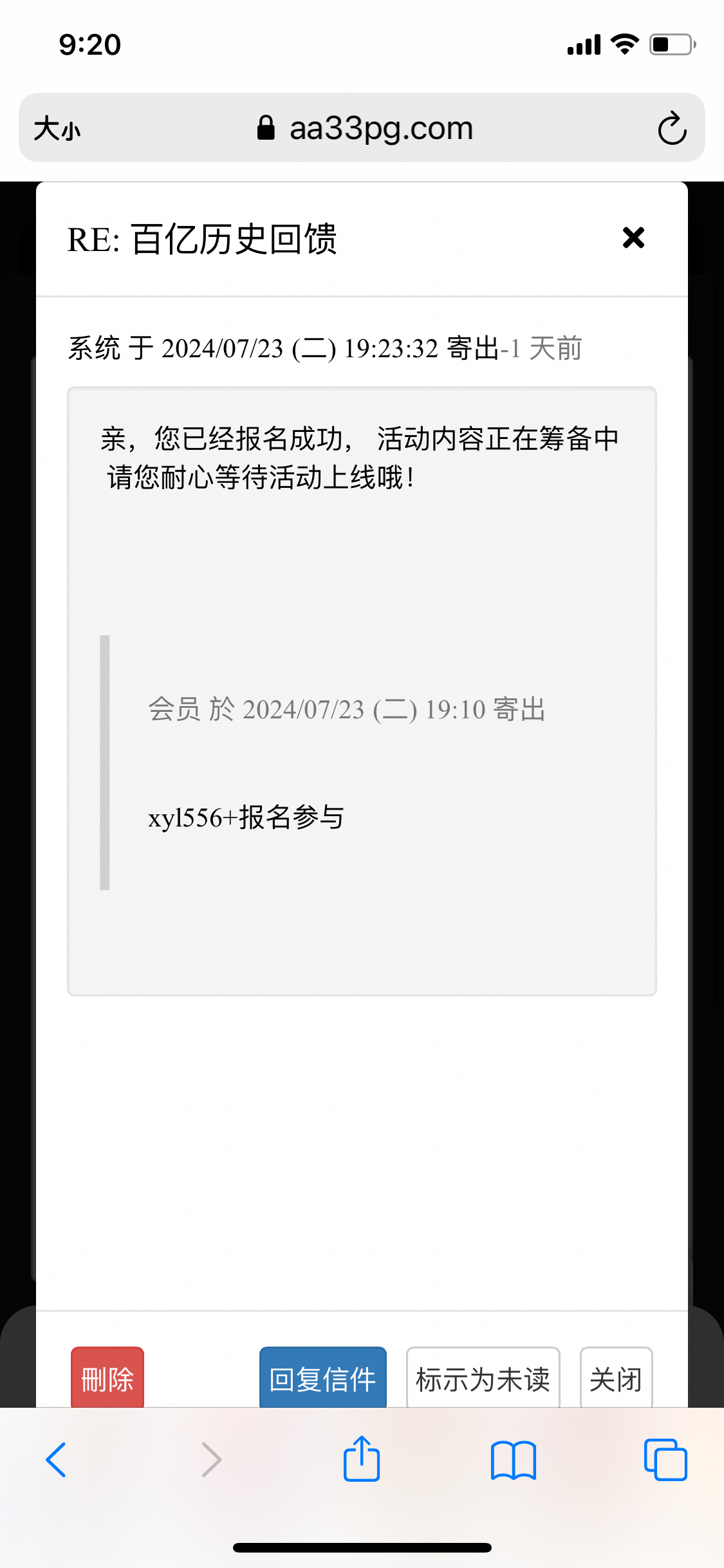Open Safari bookmarks

click(x=513, y=1459)
